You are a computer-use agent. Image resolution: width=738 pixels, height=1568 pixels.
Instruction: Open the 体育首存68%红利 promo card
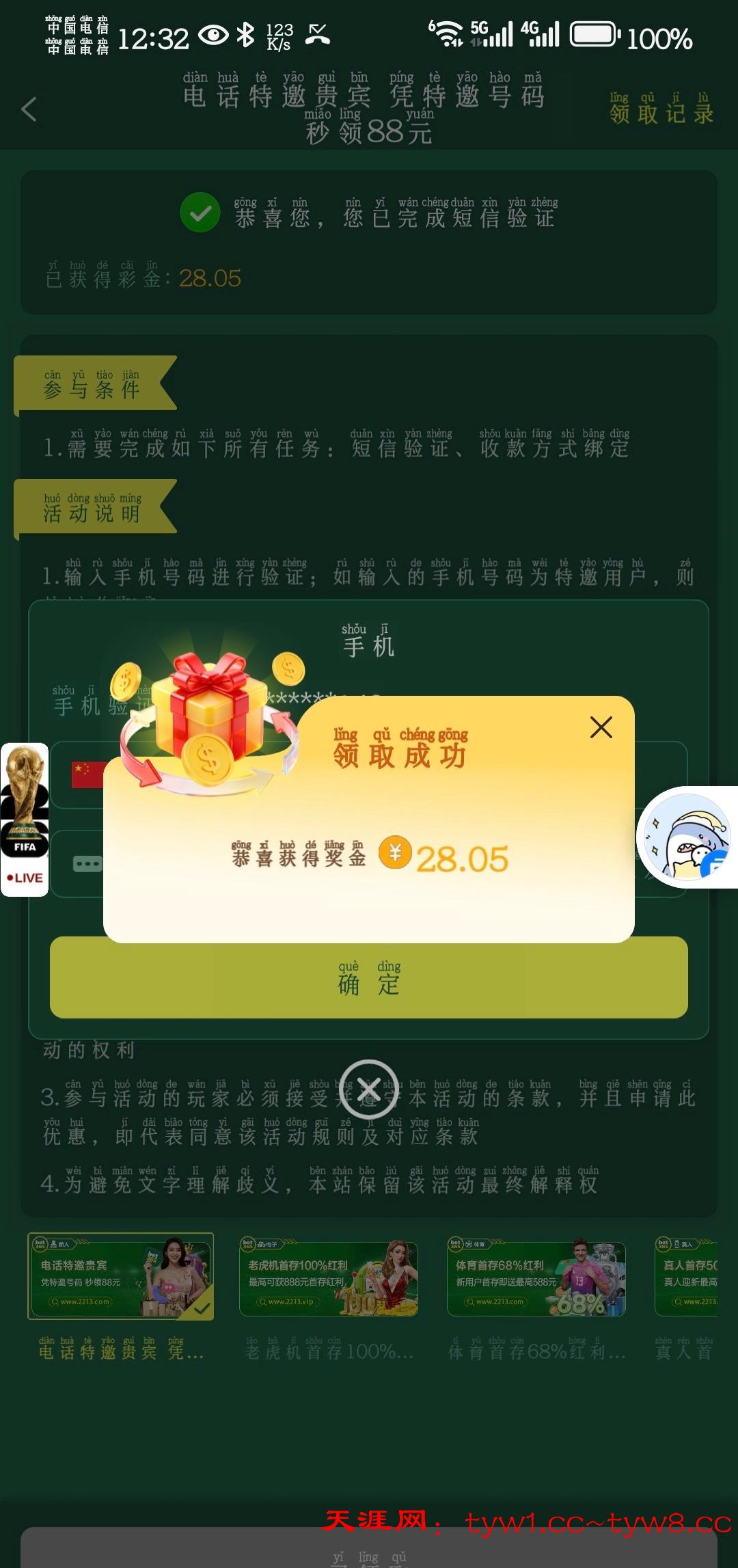coord(536,1277)
